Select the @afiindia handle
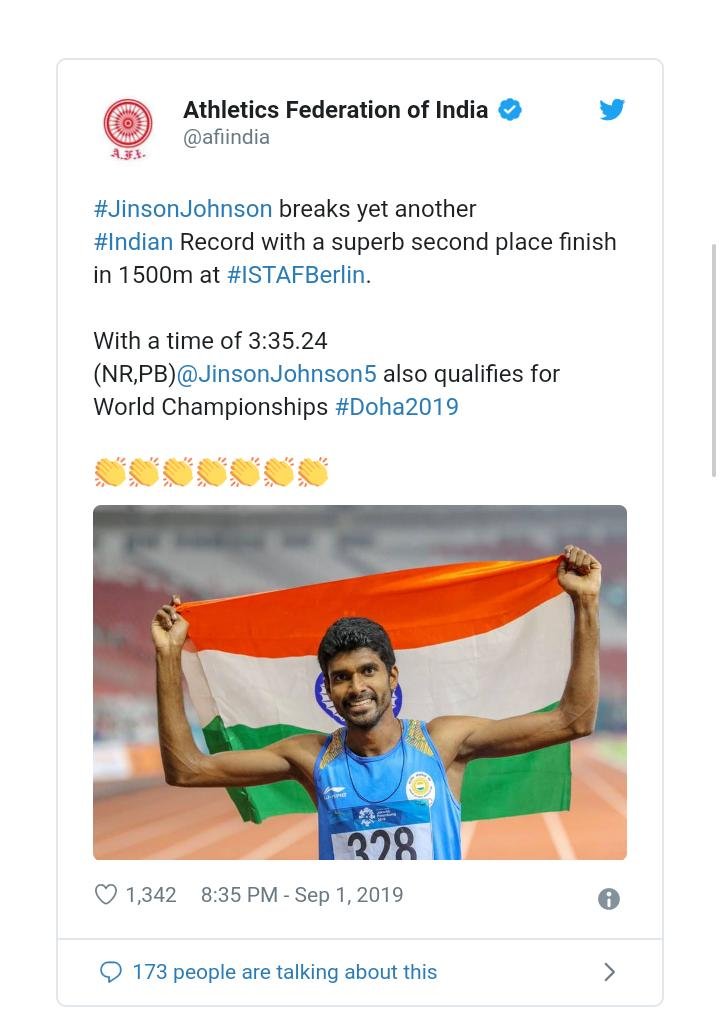Screen dimensions: 720x1020 226,138
